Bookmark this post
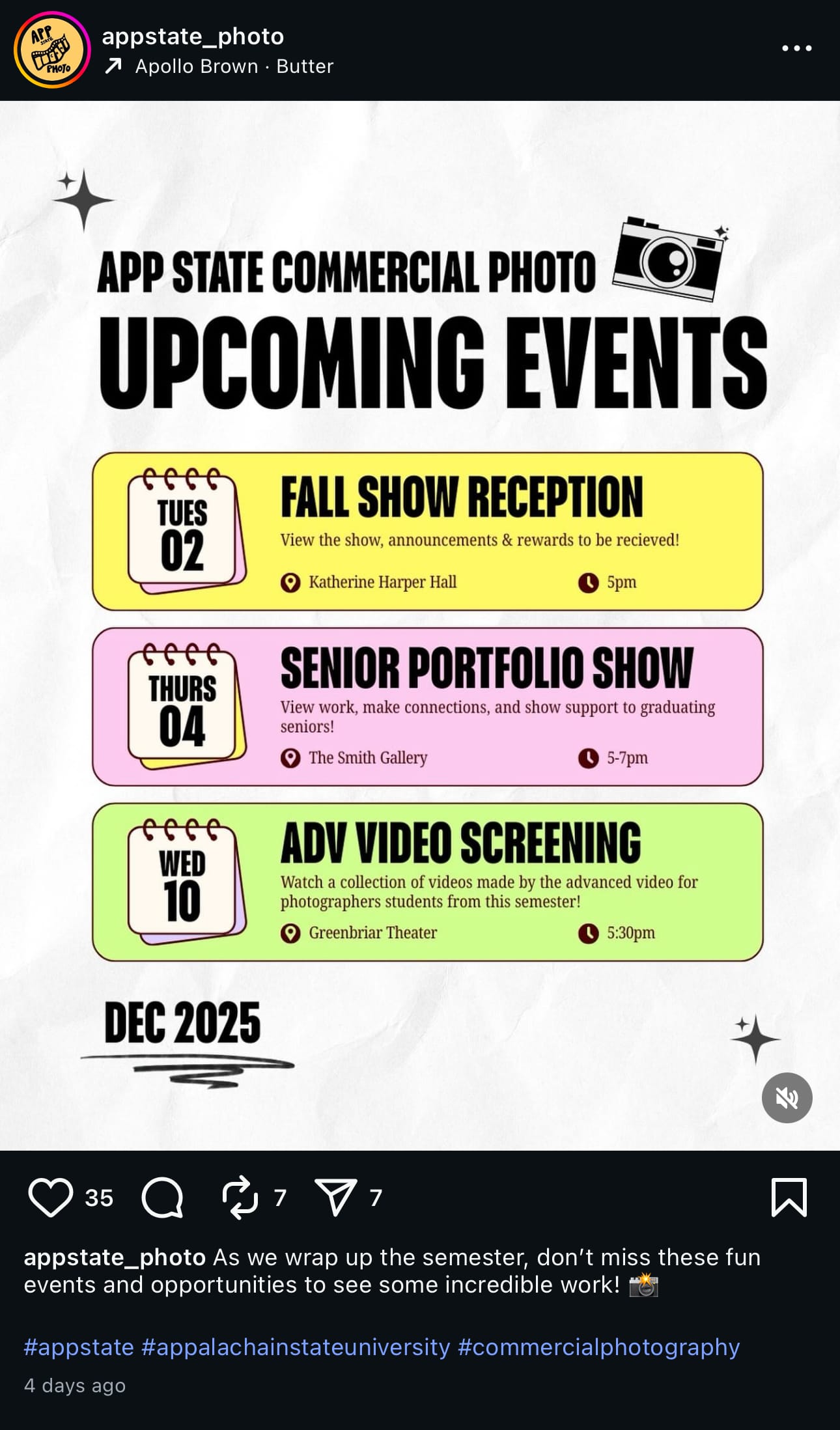 789,1197
